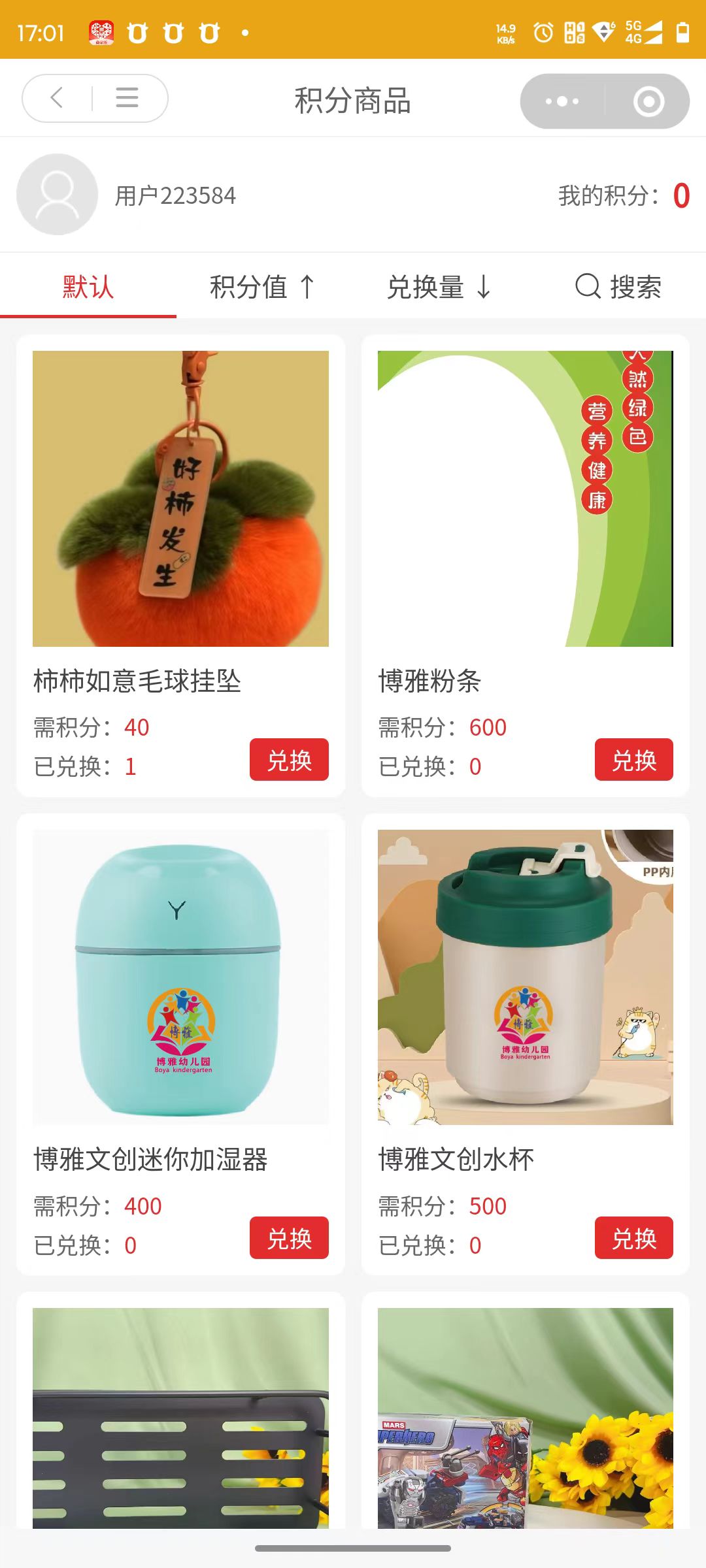Open the mini program three-dot menu
This screenshot has height=1568, width=706.
coord(562,101)
